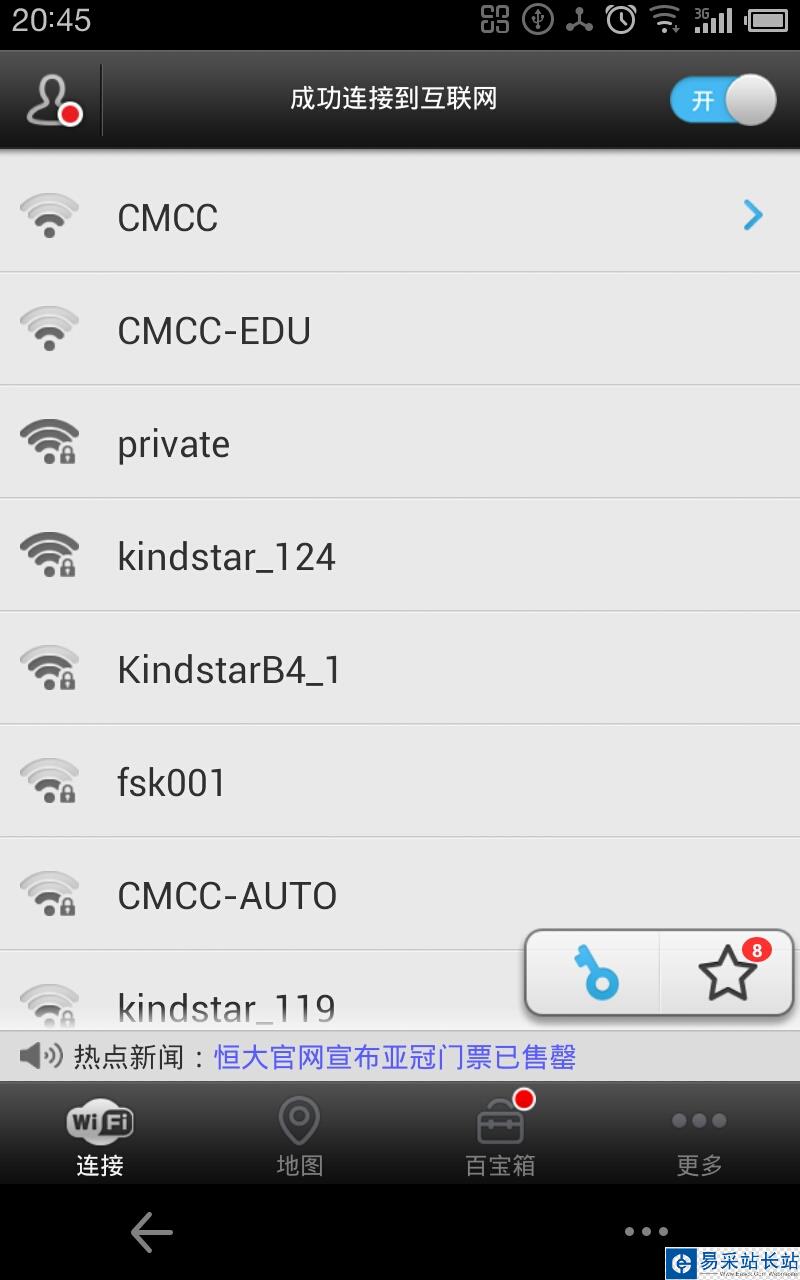Image resolution: width=800 pixels, height=1280 pixels.
Task: Open the user profile icon
Action: 52,100
